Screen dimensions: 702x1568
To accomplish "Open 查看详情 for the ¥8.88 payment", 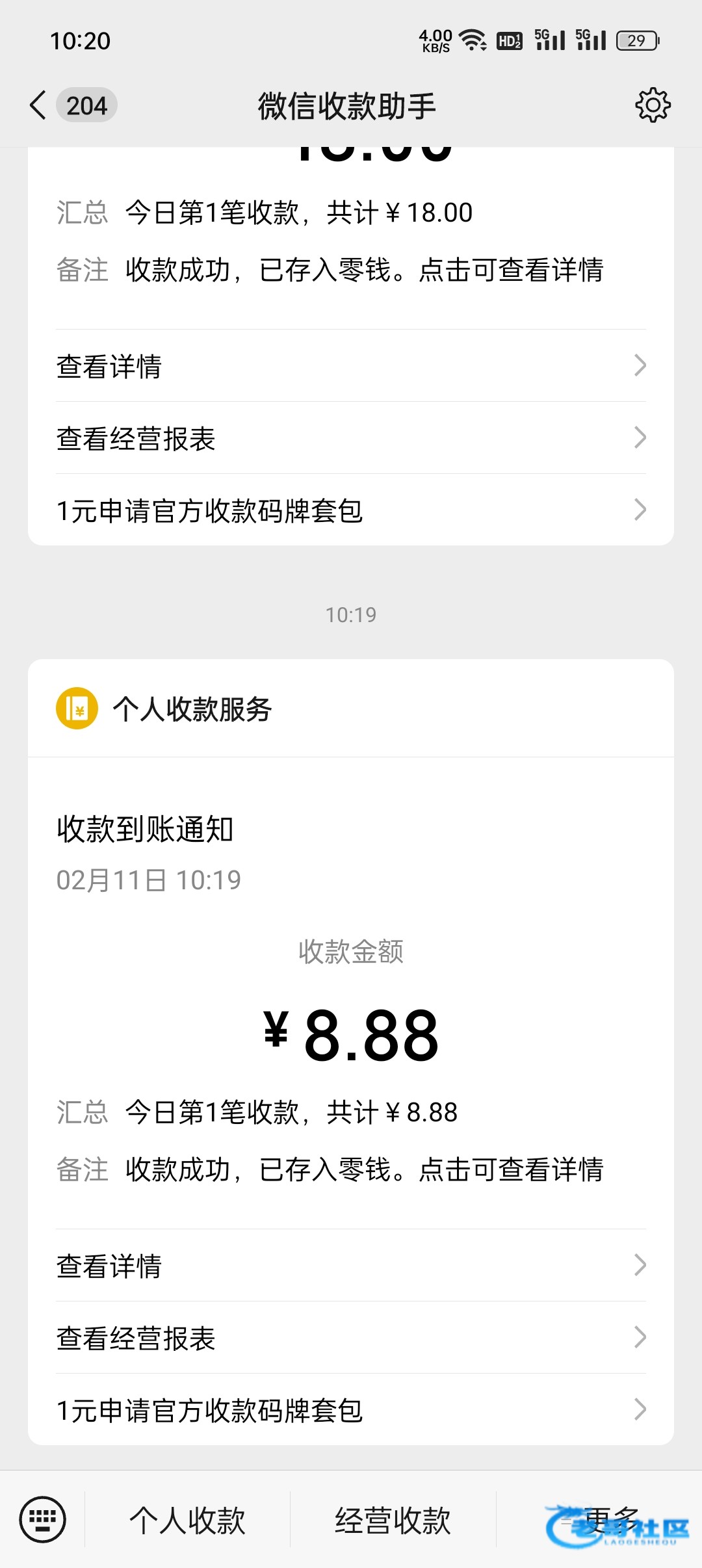I will (x=351, y=1266).
